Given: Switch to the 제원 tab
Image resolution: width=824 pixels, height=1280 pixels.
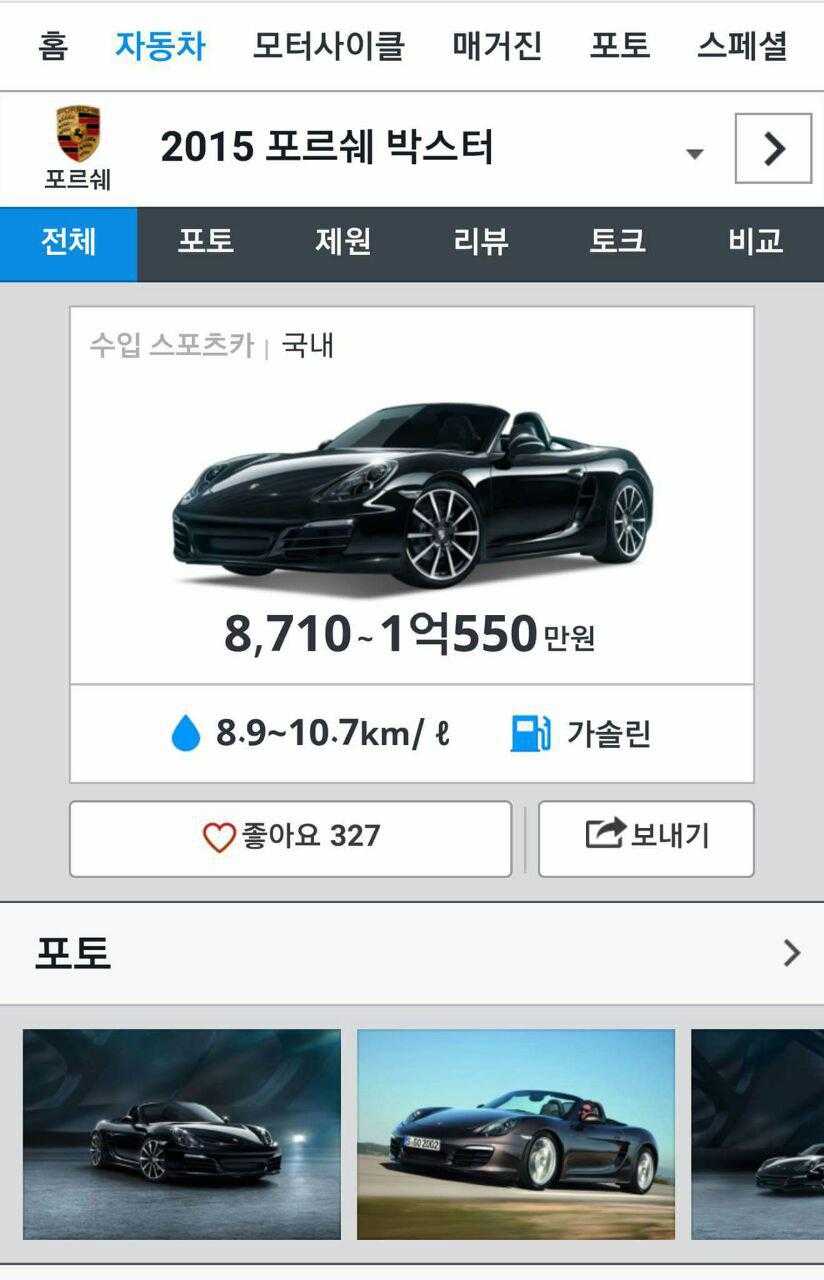Looking at the screenshot, I should click(343, 242).
